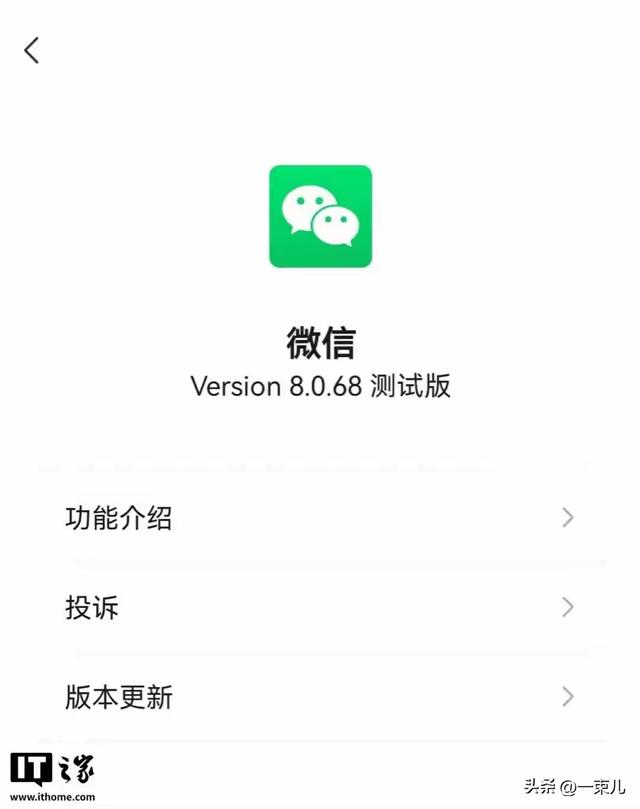Open the 功能介绍 row

point(320,518)
